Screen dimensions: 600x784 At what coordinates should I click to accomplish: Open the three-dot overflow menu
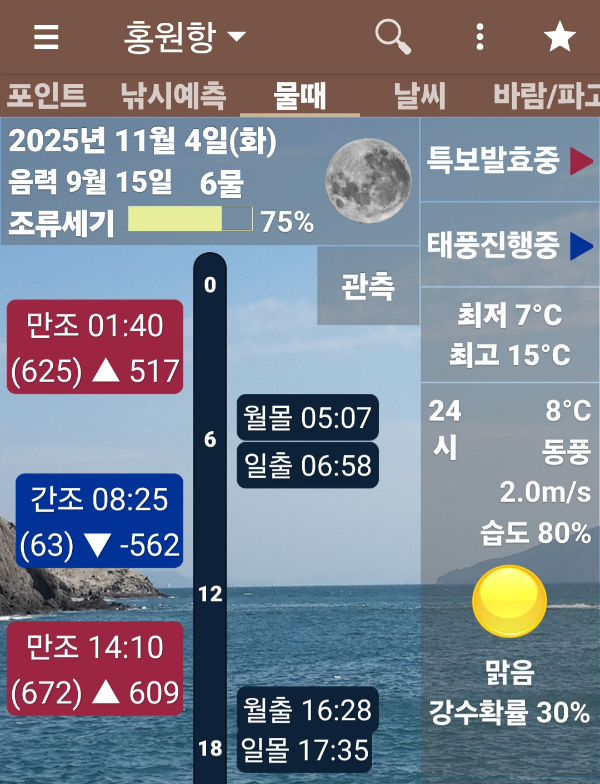click(x=481, y=38)
